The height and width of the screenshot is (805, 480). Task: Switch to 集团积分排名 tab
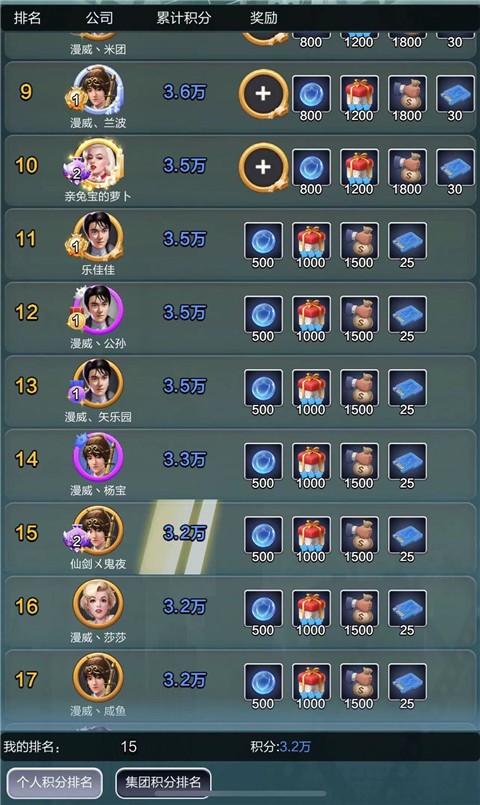163,782
